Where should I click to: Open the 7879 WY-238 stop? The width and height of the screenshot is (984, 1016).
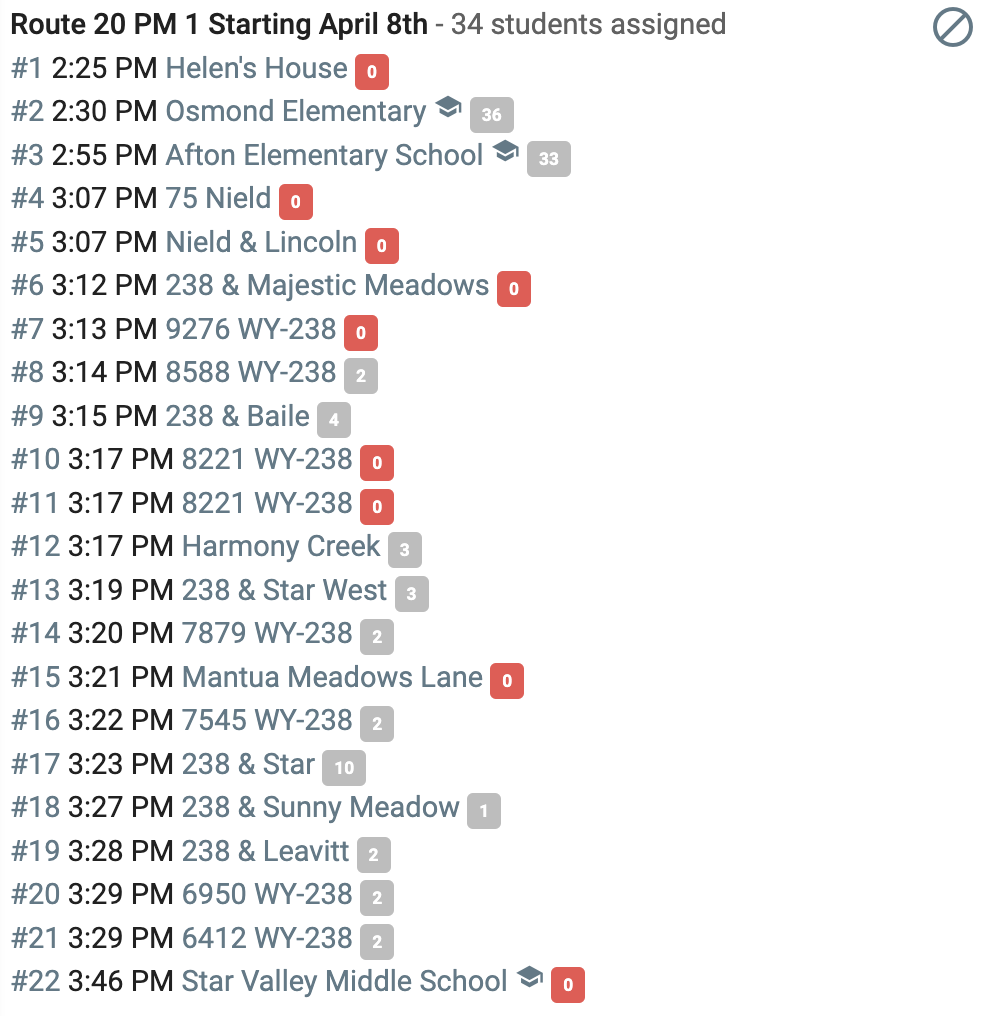pos(268,634)
